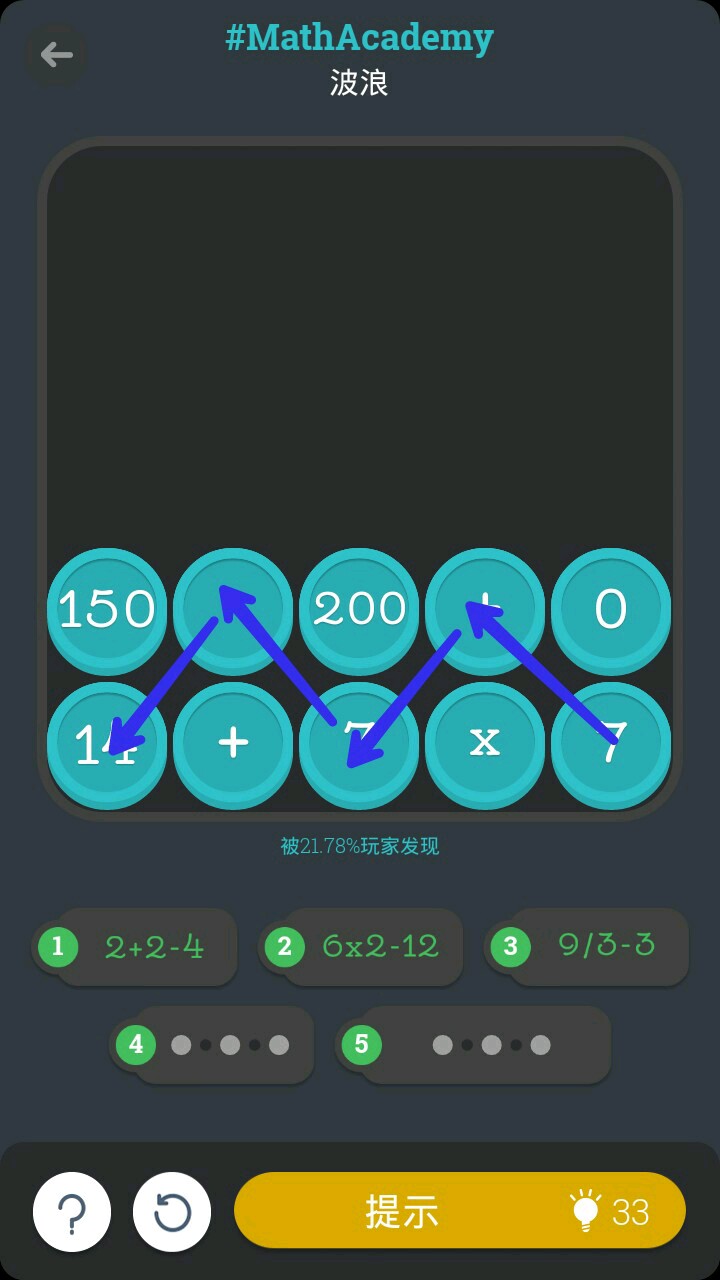Select the 14 number tile
This screenshot has width=720, height=1280.
click(x=107, y=742)
